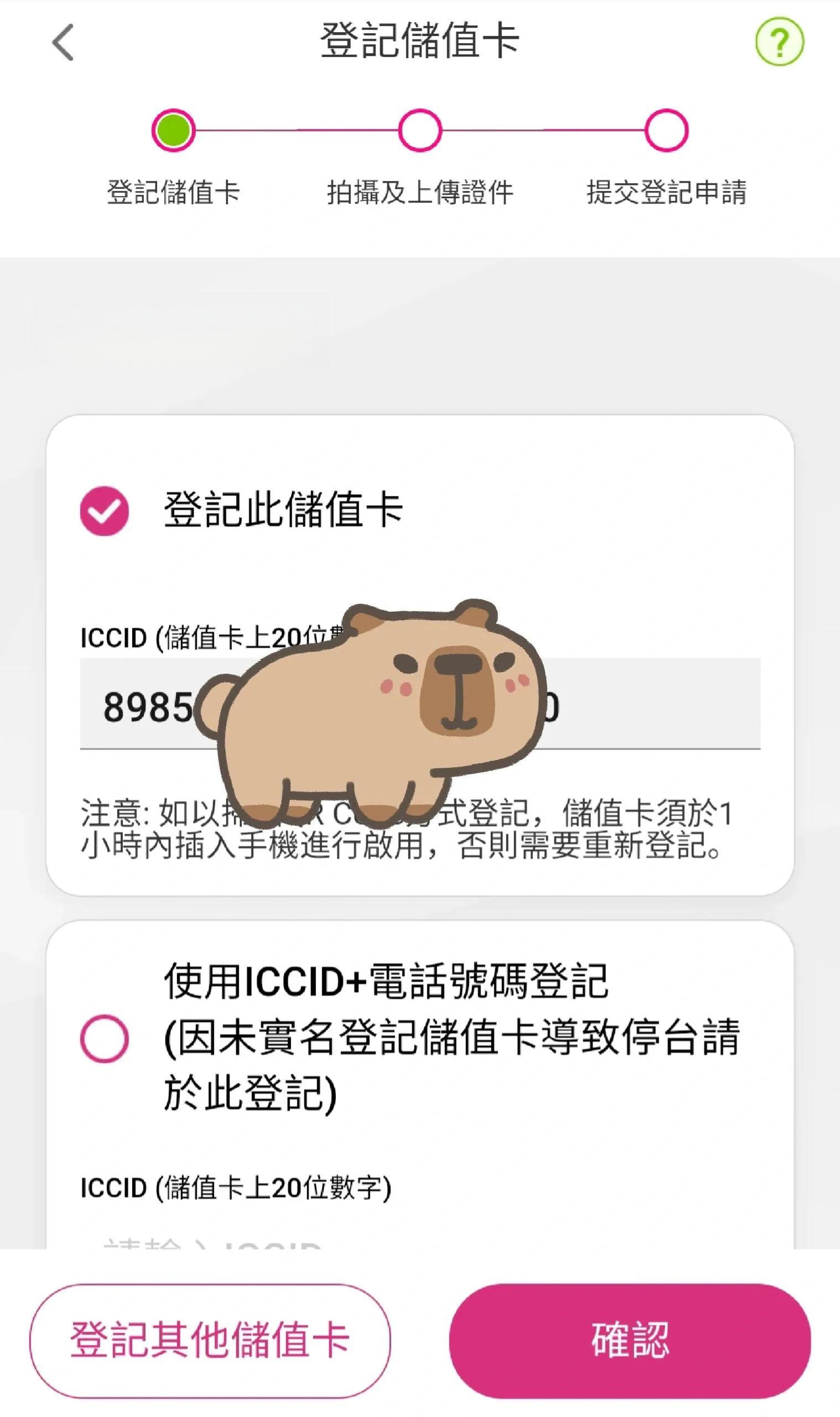840x1417 pixels.
Task: Select the 登記此儲值卡 option
Action: pos(105,511)
